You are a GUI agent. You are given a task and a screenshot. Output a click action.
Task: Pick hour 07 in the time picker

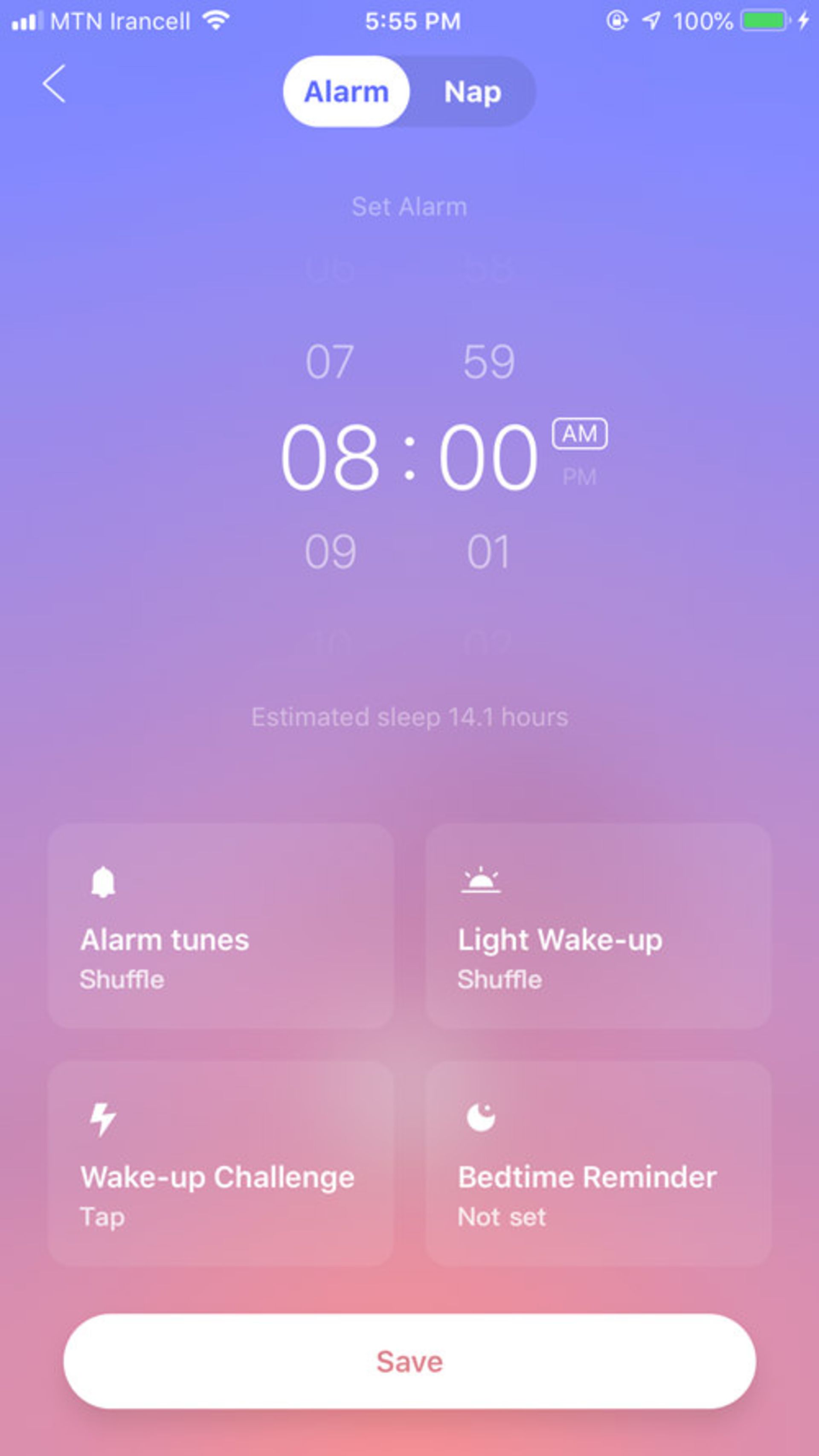[x=330, y=362]
